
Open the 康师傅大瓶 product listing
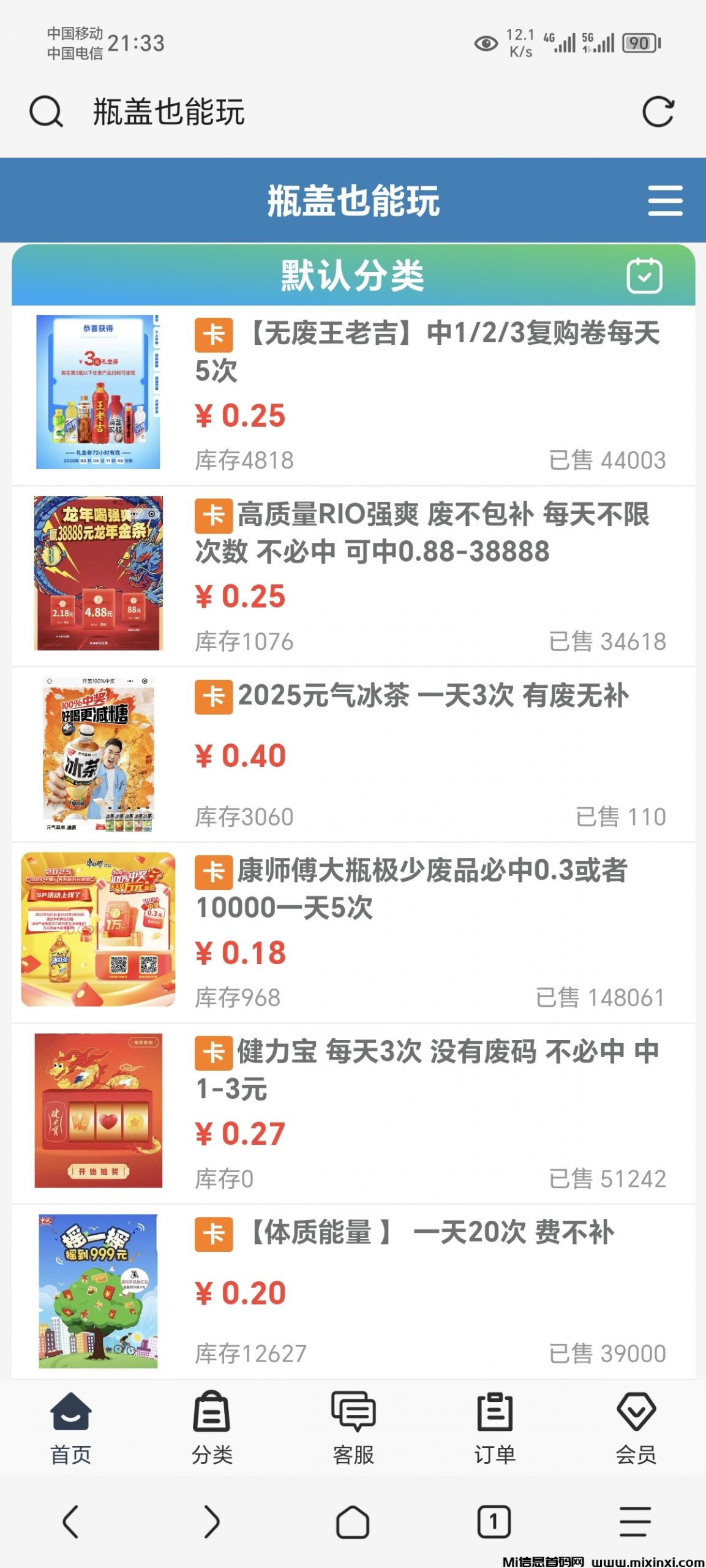pyautogui.click(x=410, y=888)
